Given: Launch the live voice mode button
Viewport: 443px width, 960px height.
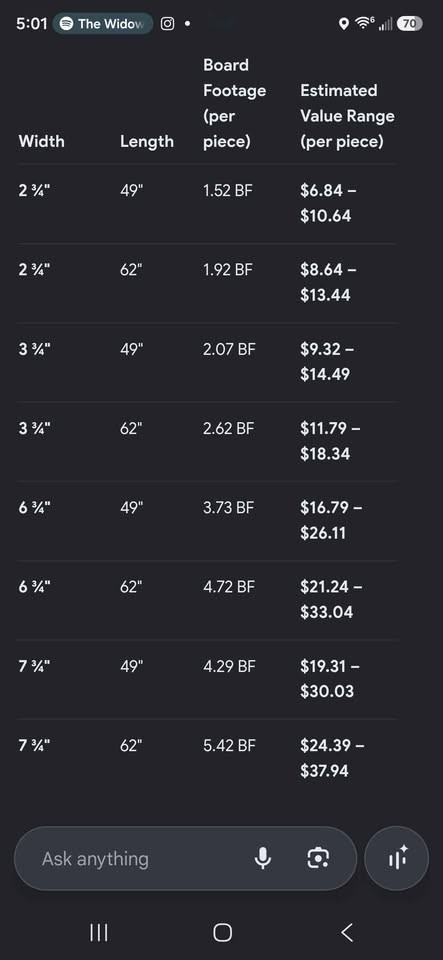Looking at the screenshot, I should pos(396,858).
